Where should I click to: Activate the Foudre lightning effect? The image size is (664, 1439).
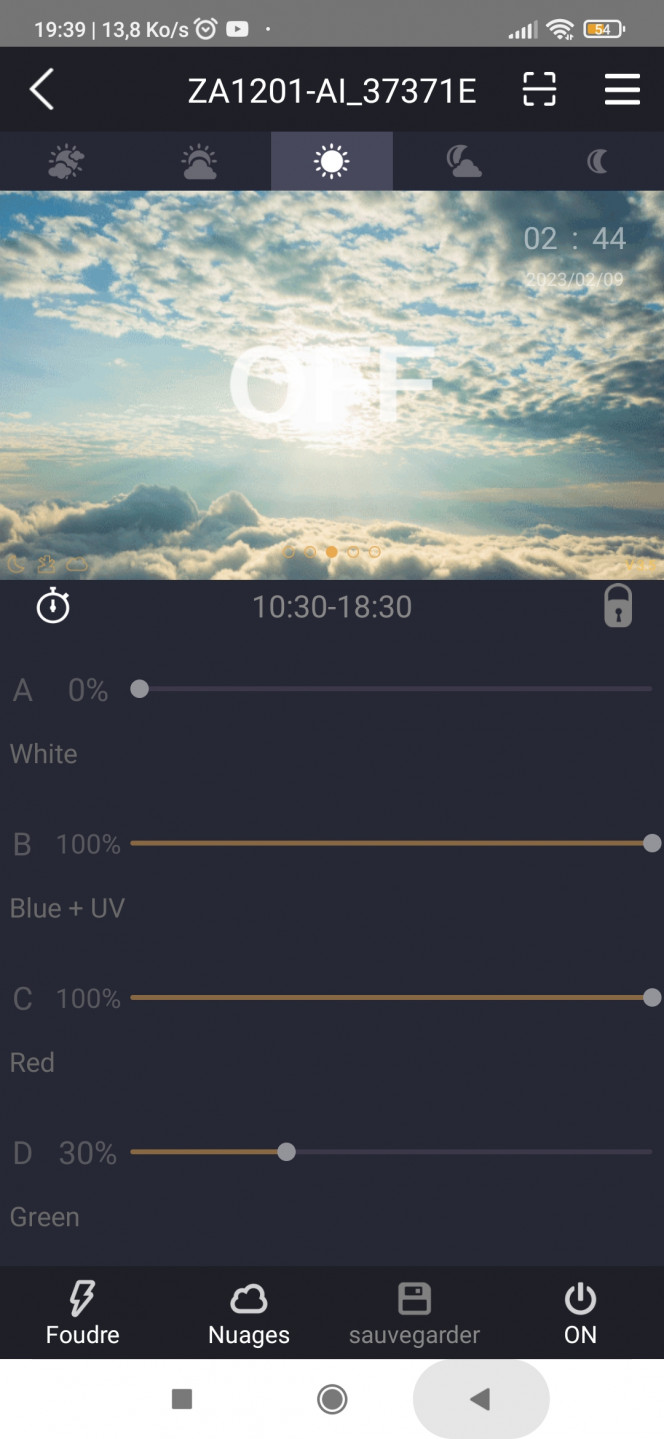82,1313
